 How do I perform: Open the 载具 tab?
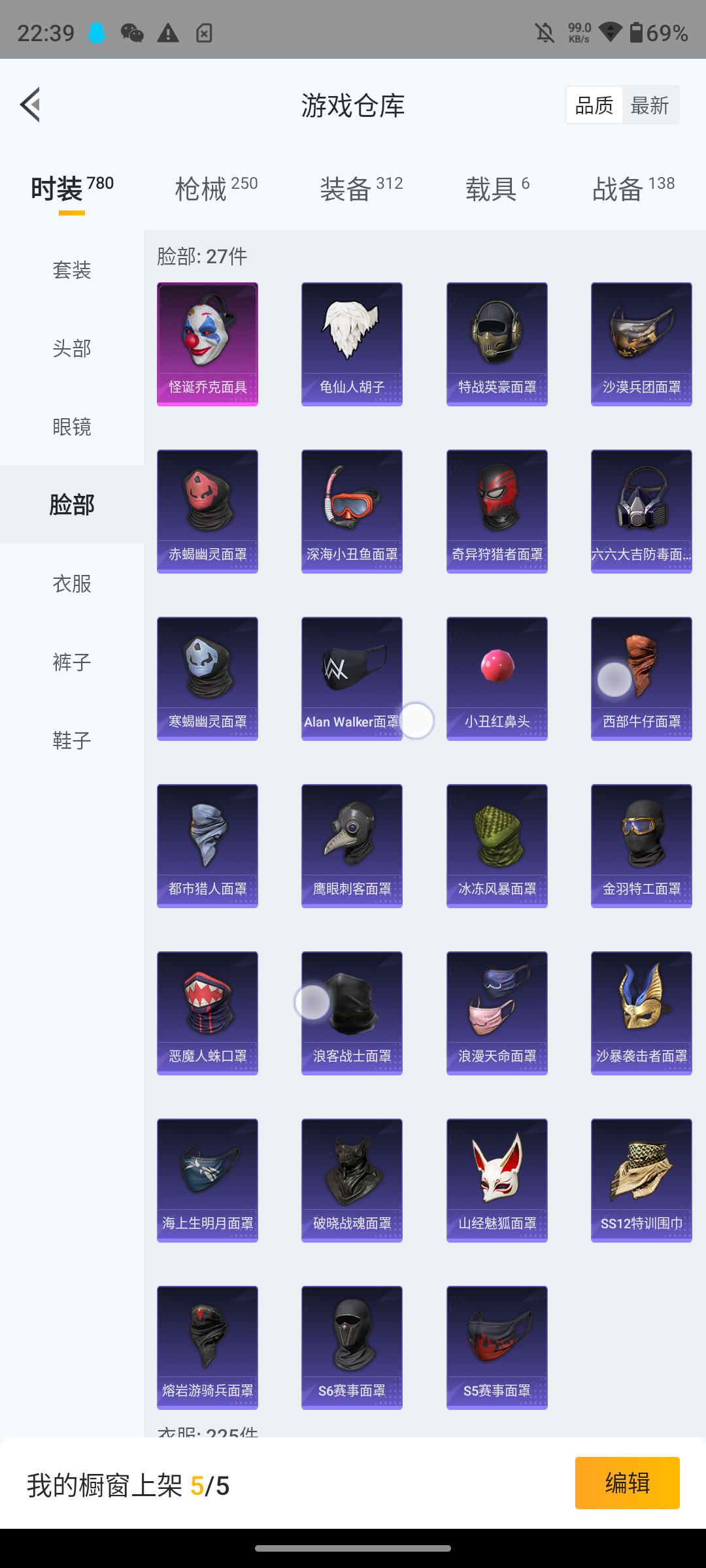[497, 189]
